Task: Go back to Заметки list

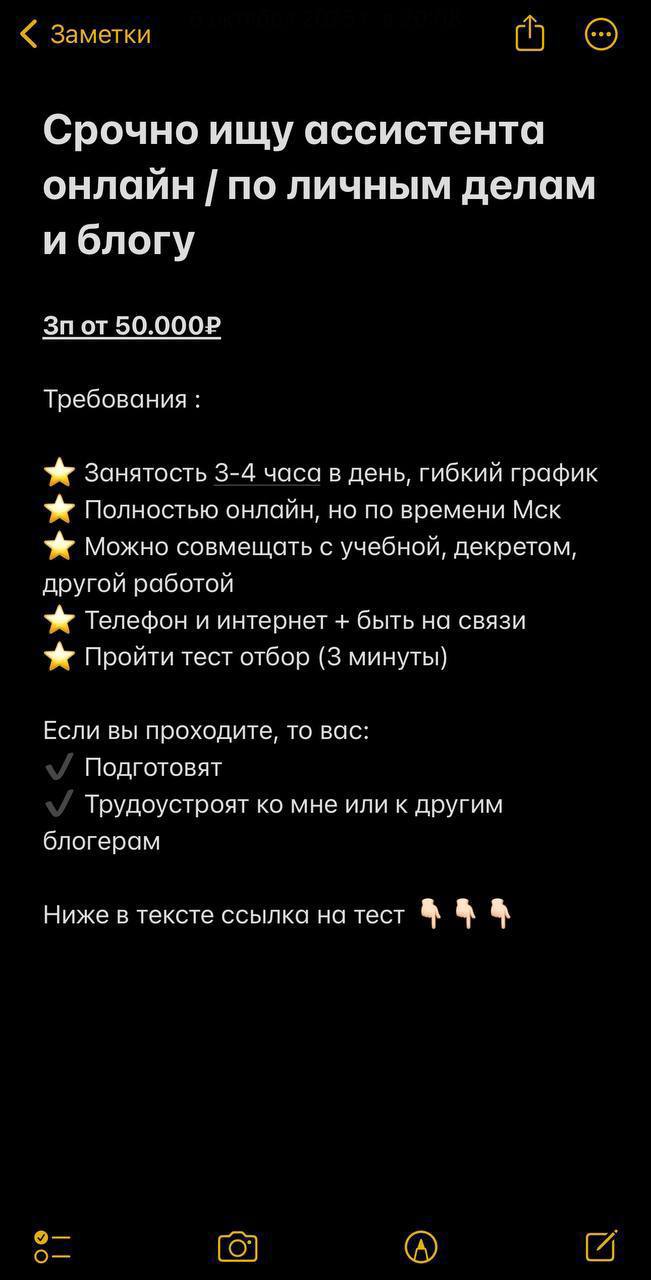Action: pyautogui.click(x=85, y=34)
